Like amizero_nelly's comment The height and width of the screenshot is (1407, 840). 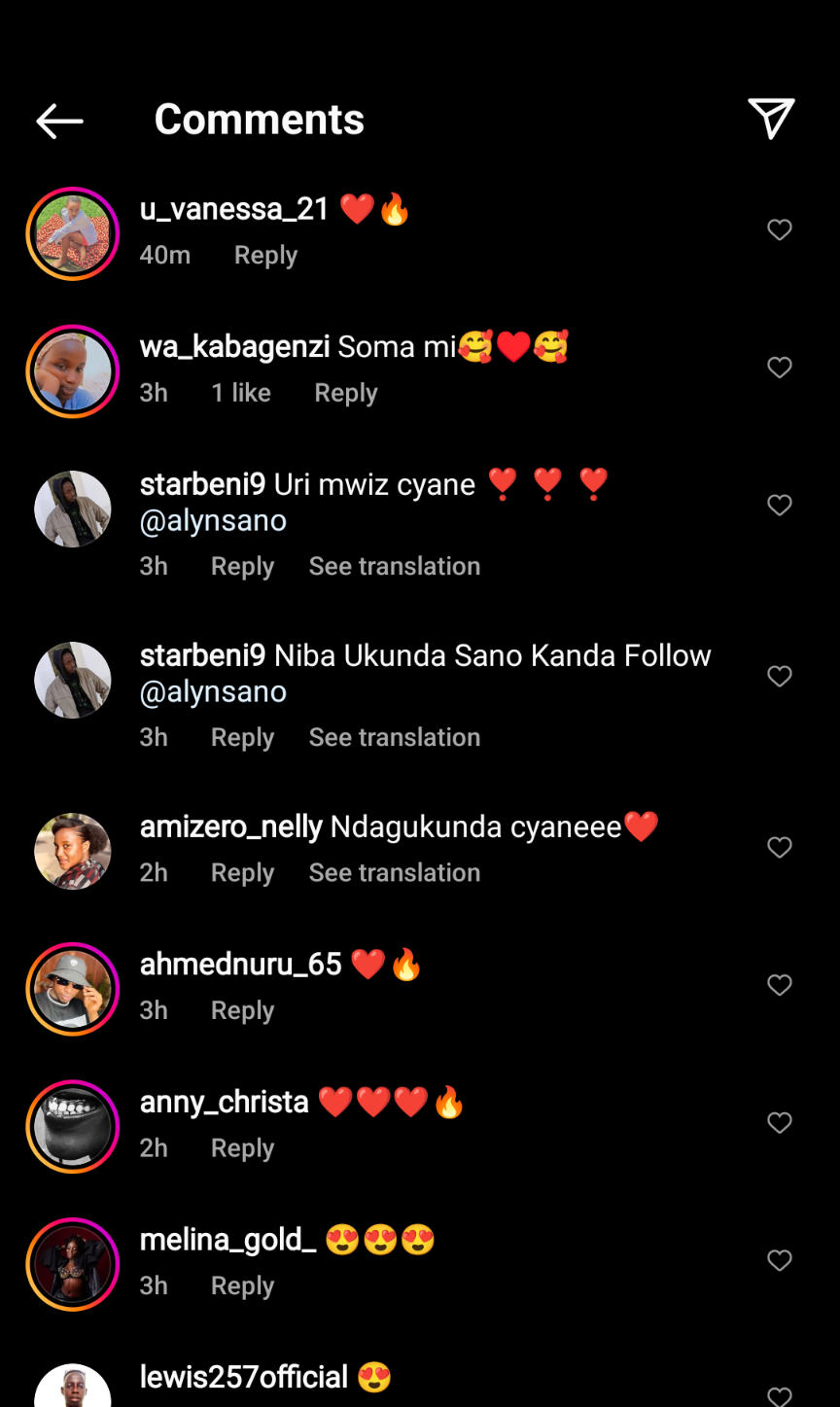tap(779, 847)
